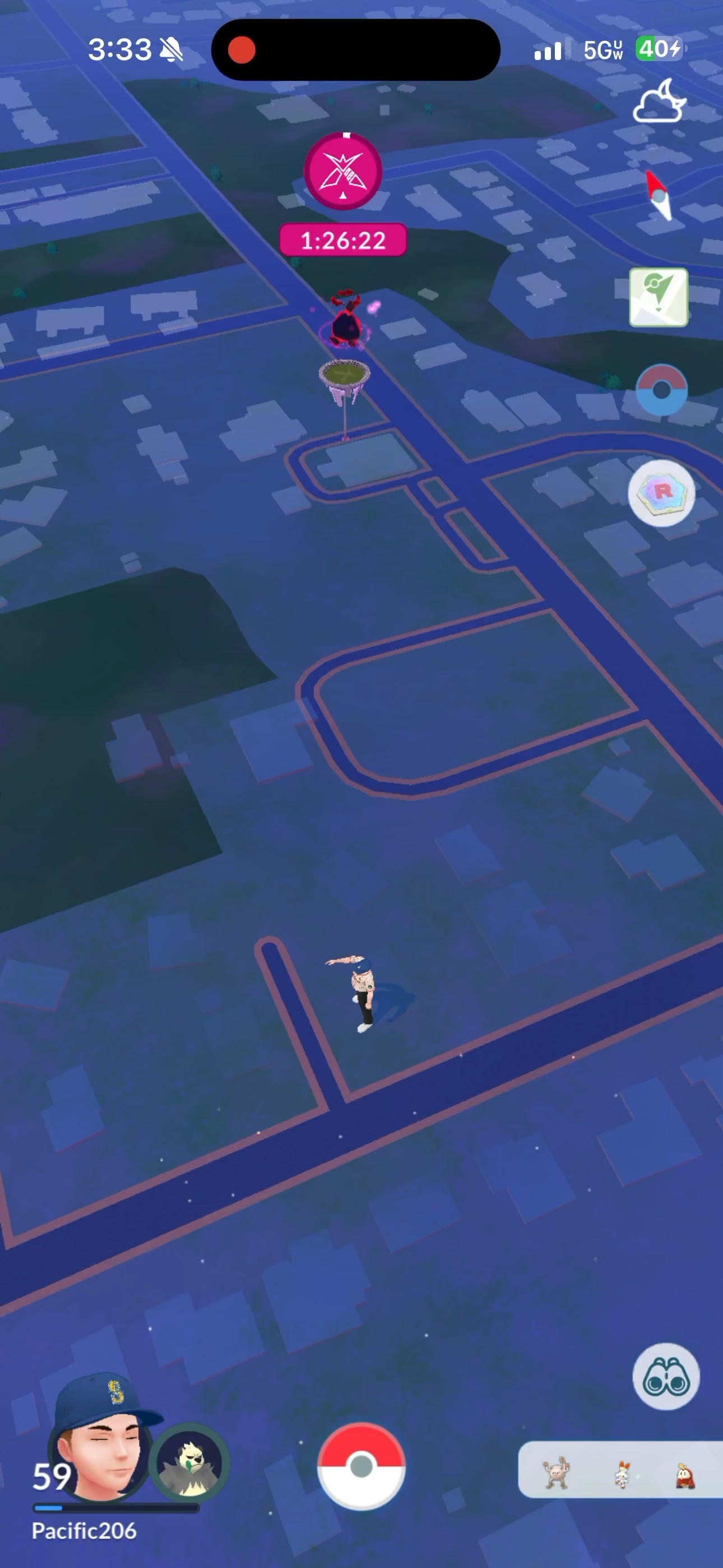Open the buddy Pokémon portrait
Image resolution: width=723 pixels, height=1568 pixels.
click(189, 1462)
